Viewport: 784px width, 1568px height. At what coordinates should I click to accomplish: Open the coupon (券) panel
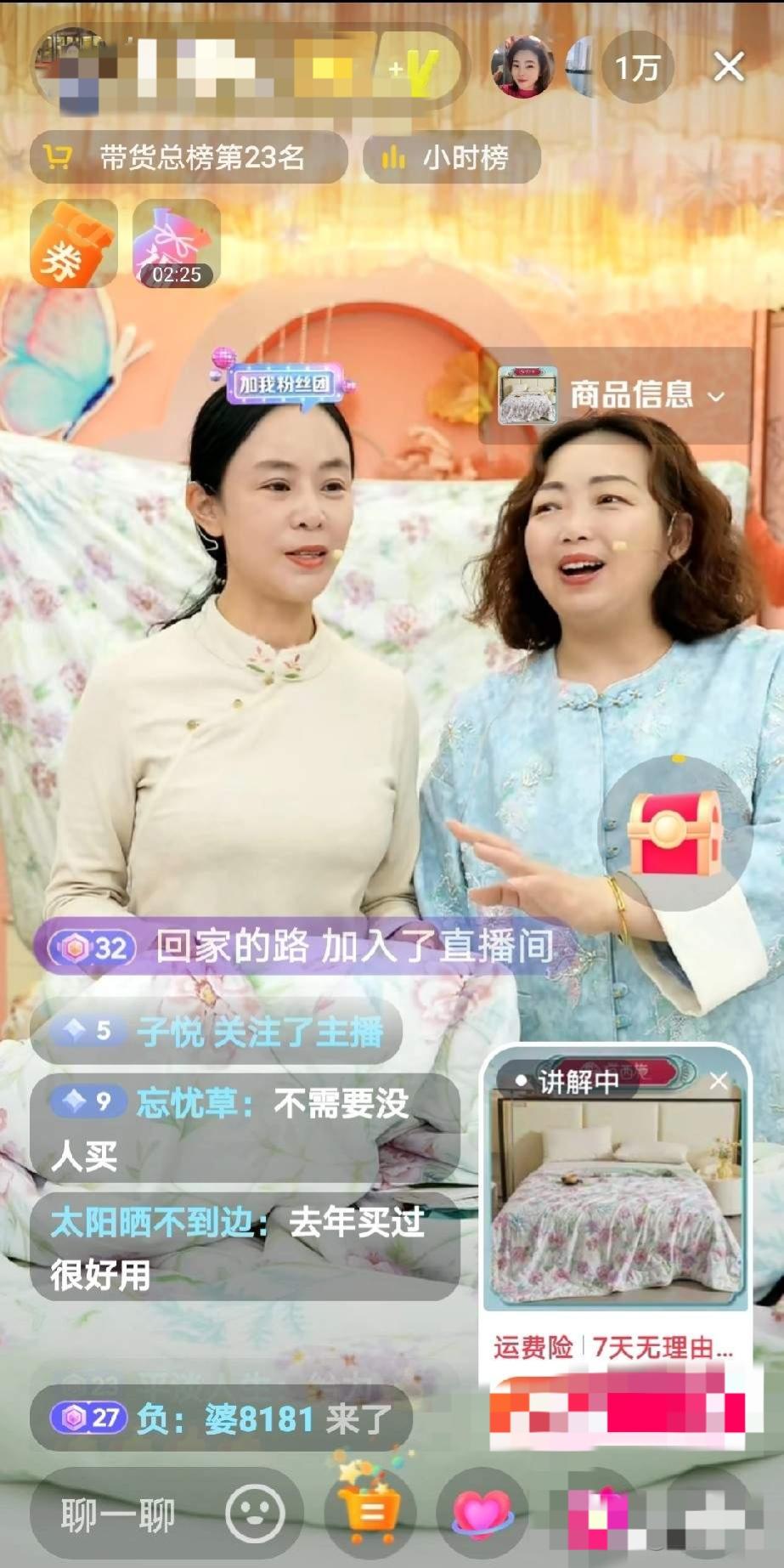coord(72,244)
